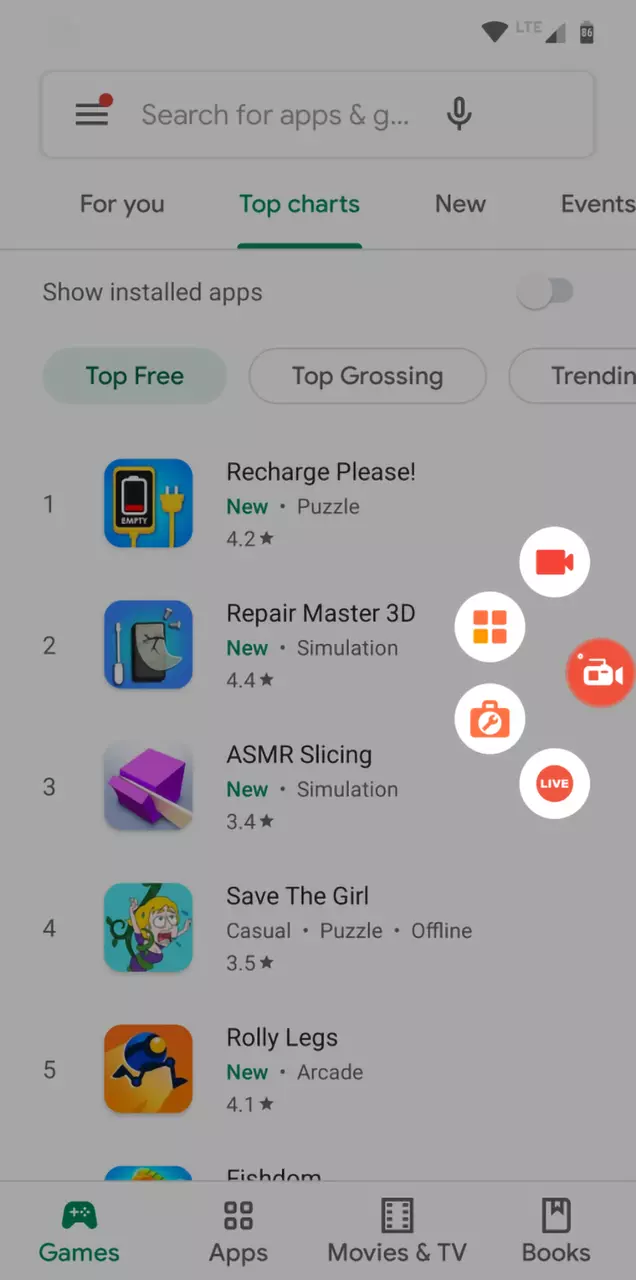Start screen recording with camera button

pos(555,562)
